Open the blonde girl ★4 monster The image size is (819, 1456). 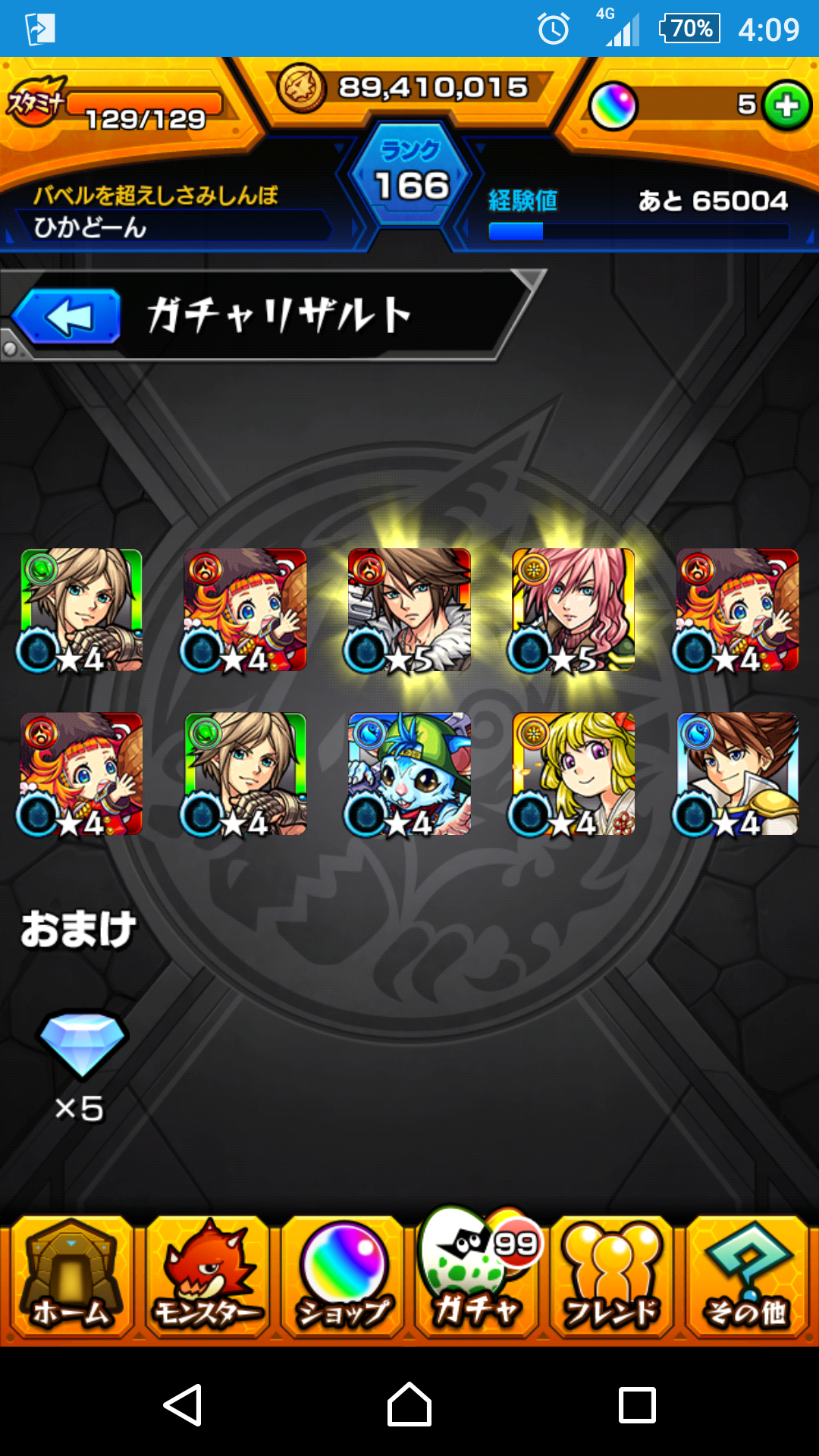573,774
